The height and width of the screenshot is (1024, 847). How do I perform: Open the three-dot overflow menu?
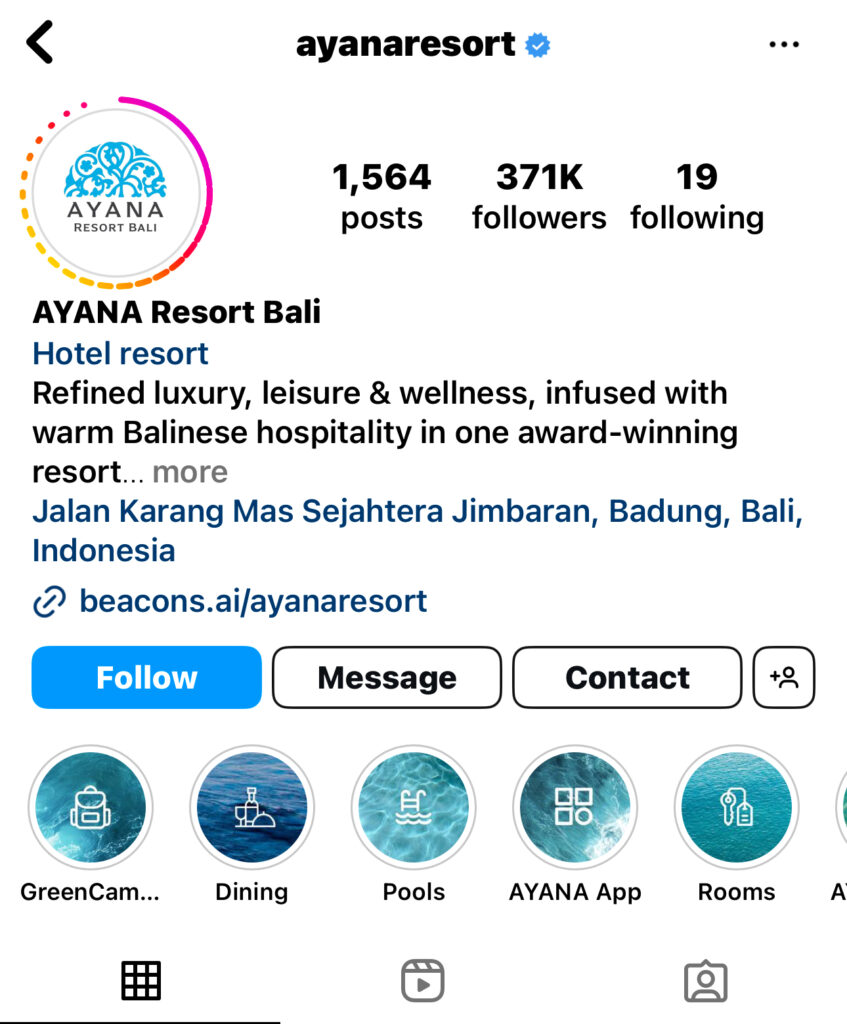(784, 44)
